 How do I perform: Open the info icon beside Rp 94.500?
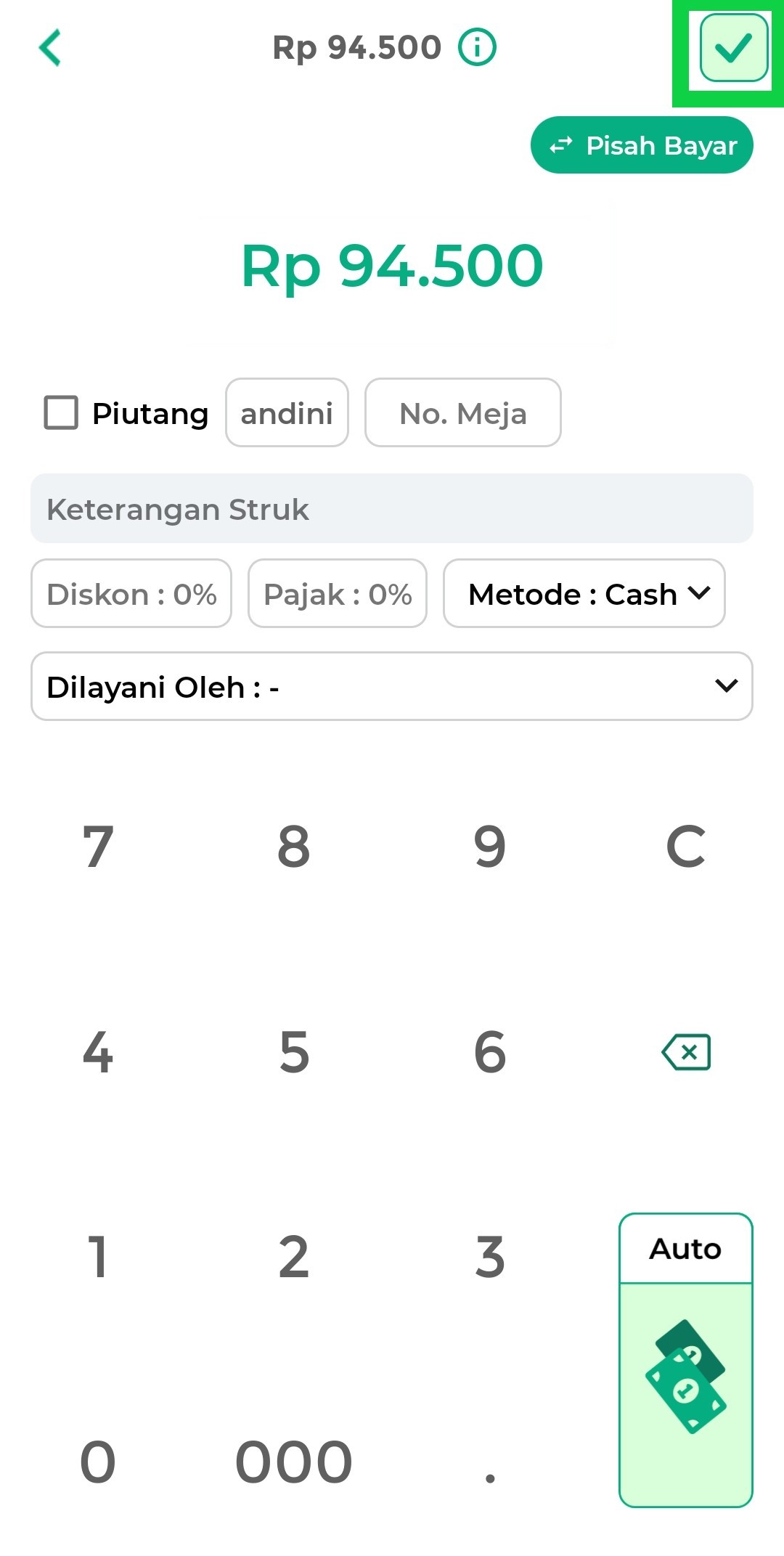477,48
